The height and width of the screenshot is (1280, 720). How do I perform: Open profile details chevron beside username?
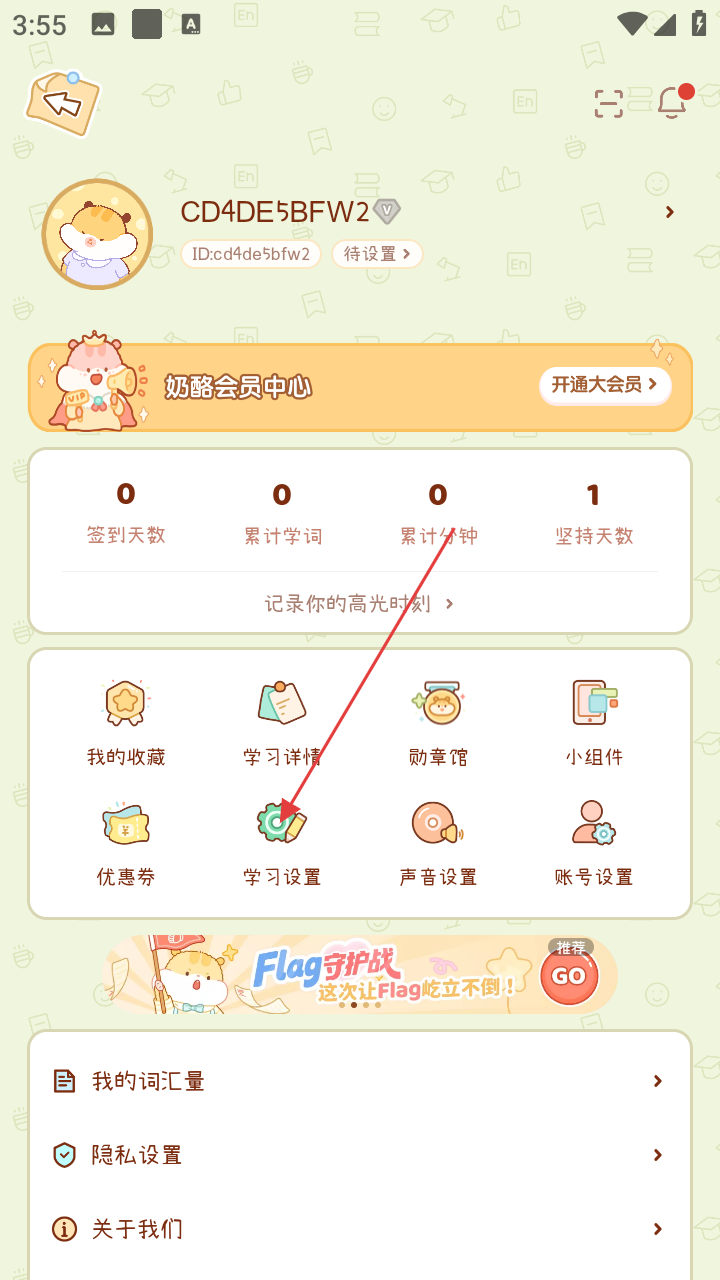tap(669, 212)
